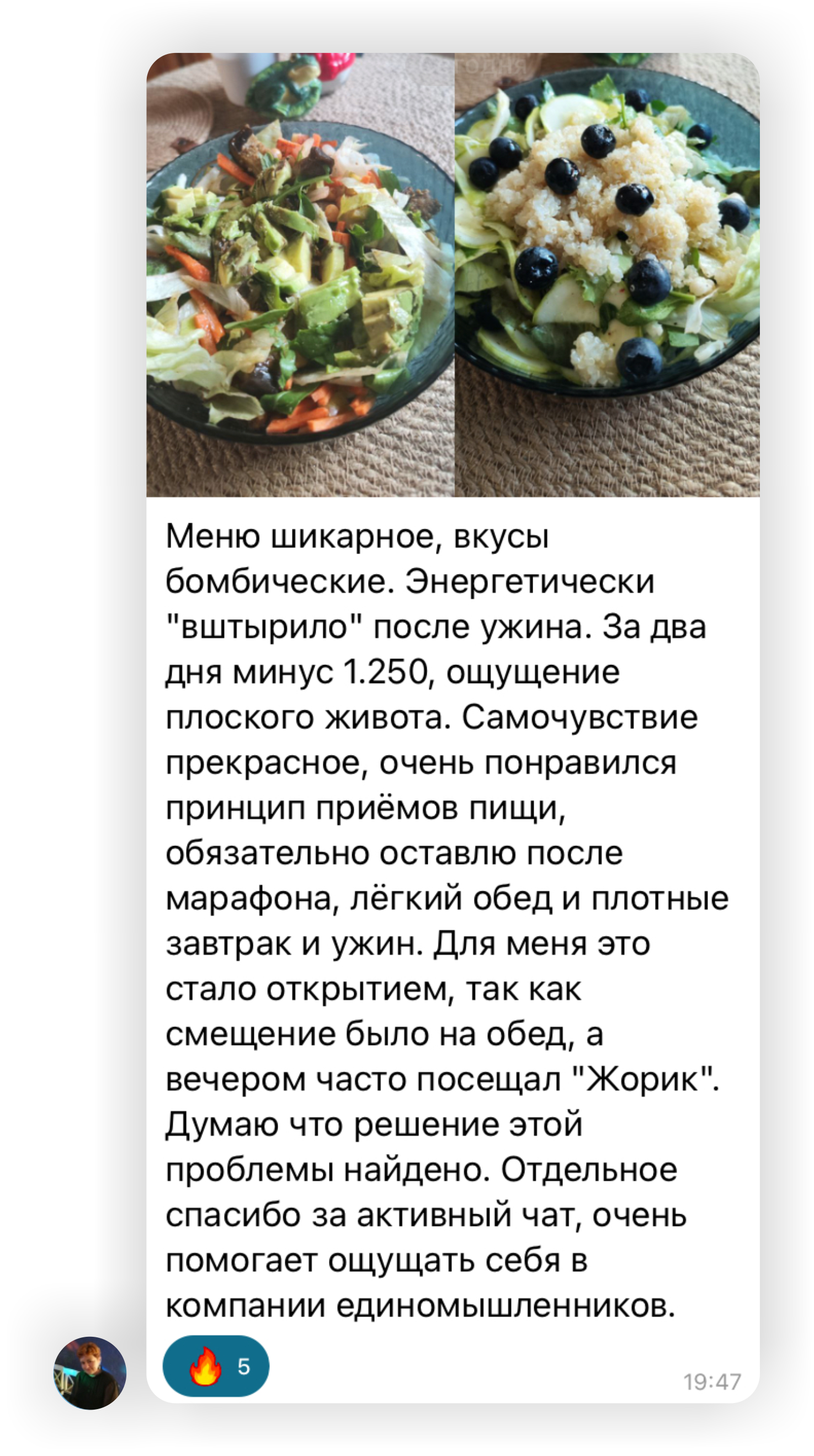Image resolution: width=814 pixels, height=1456 pixels.
Task: Open the avocado and carrot salad photo
Action: 300,275
